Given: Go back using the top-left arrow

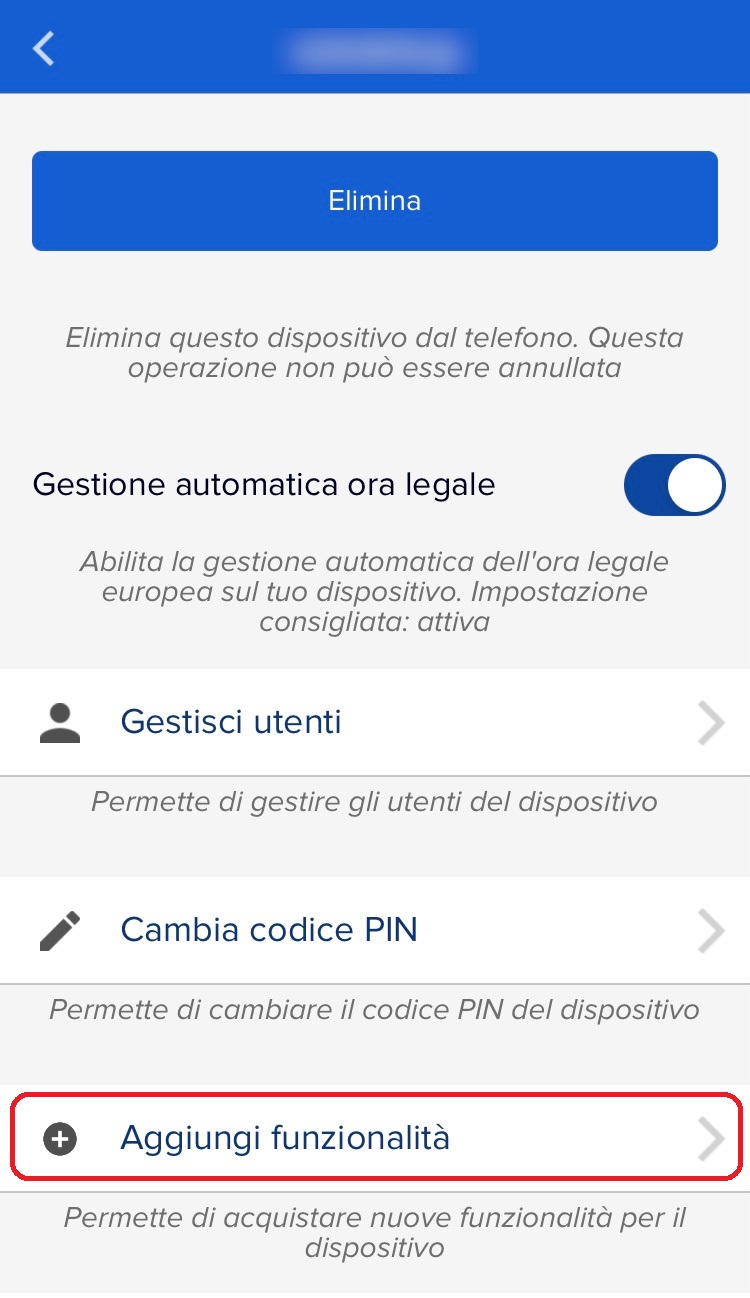Looking at the screenshot, I should coord(43,48).
